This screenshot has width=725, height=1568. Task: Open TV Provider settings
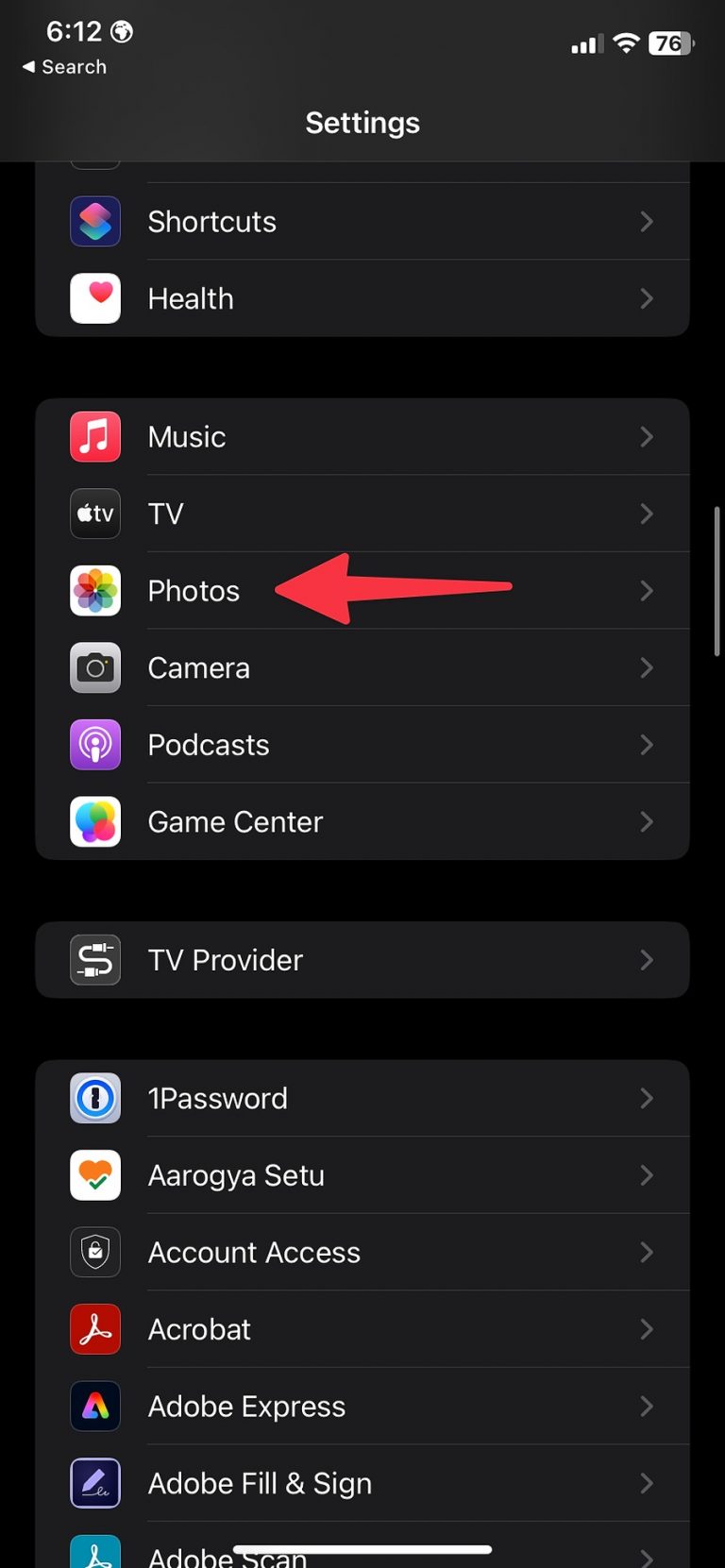[x=362, y=960]
